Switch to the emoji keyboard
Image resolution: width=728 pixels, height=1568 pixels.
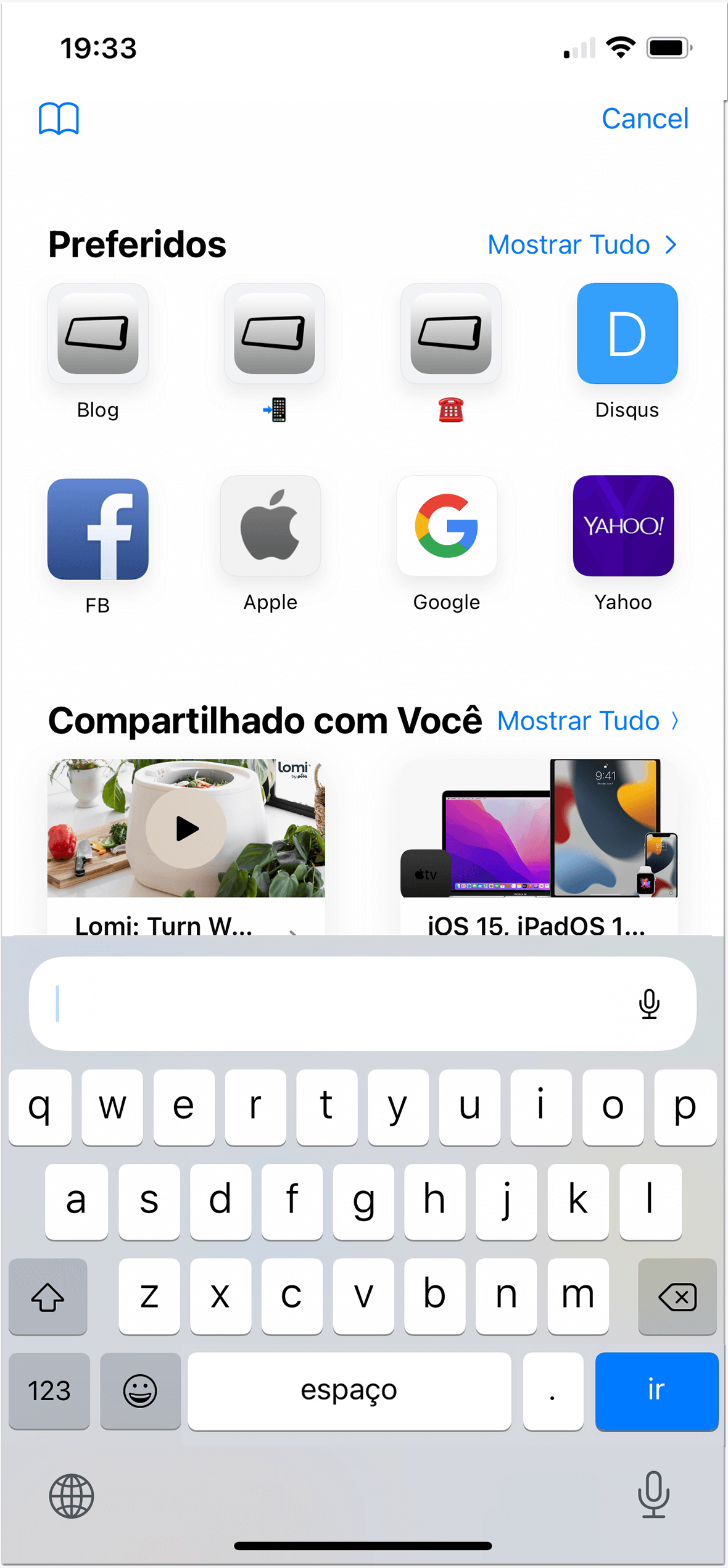[x=140, y=1391]
